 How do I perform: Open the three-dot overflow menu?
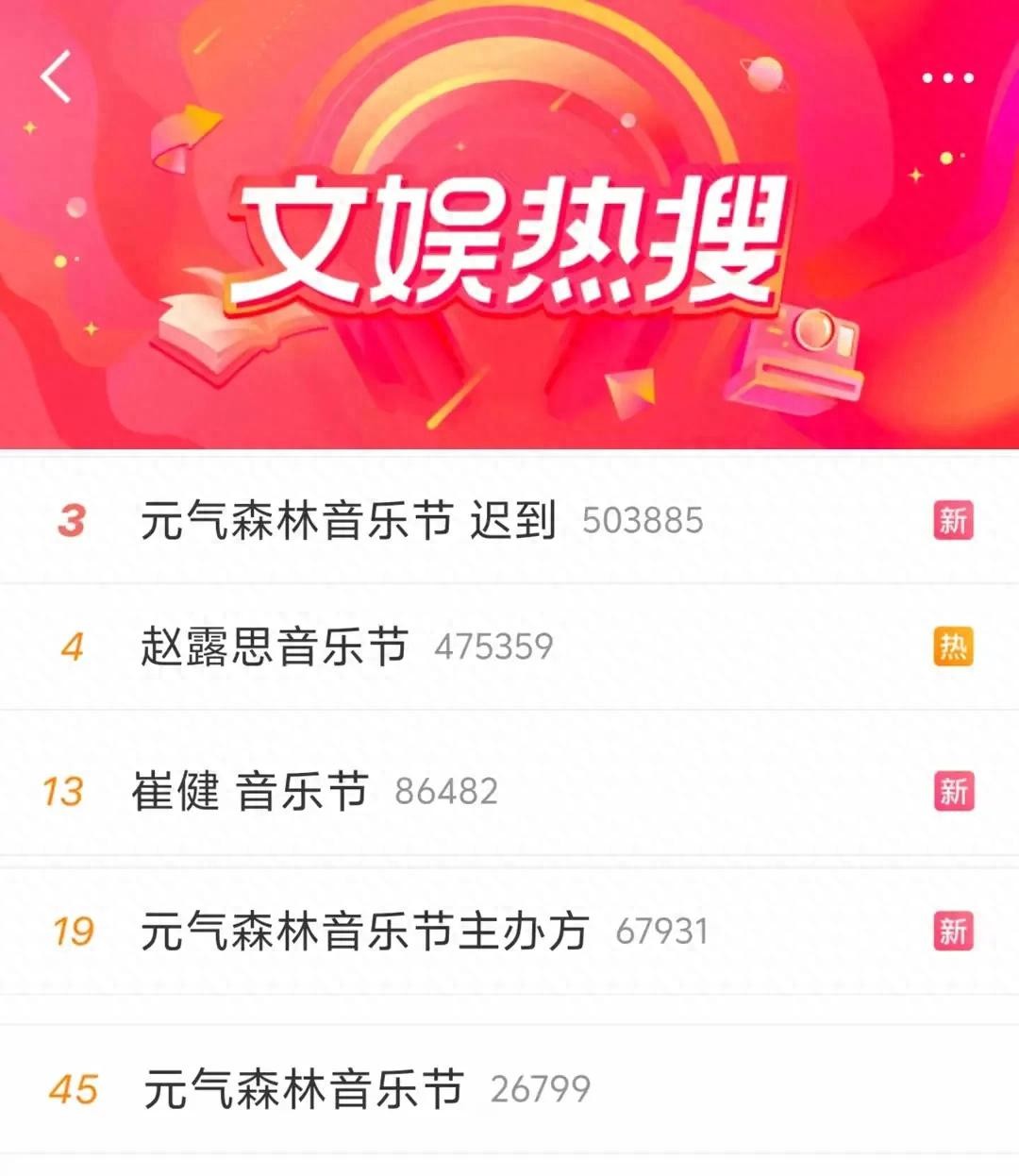tap(947, 77)
